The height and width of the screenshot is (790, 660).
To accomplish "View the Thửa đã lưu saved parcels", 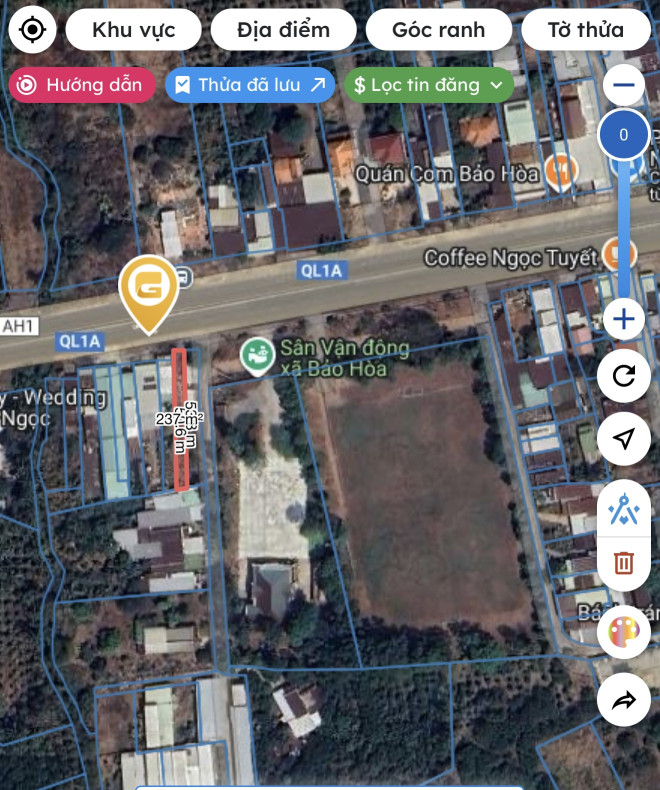I will tap(250, 85).
